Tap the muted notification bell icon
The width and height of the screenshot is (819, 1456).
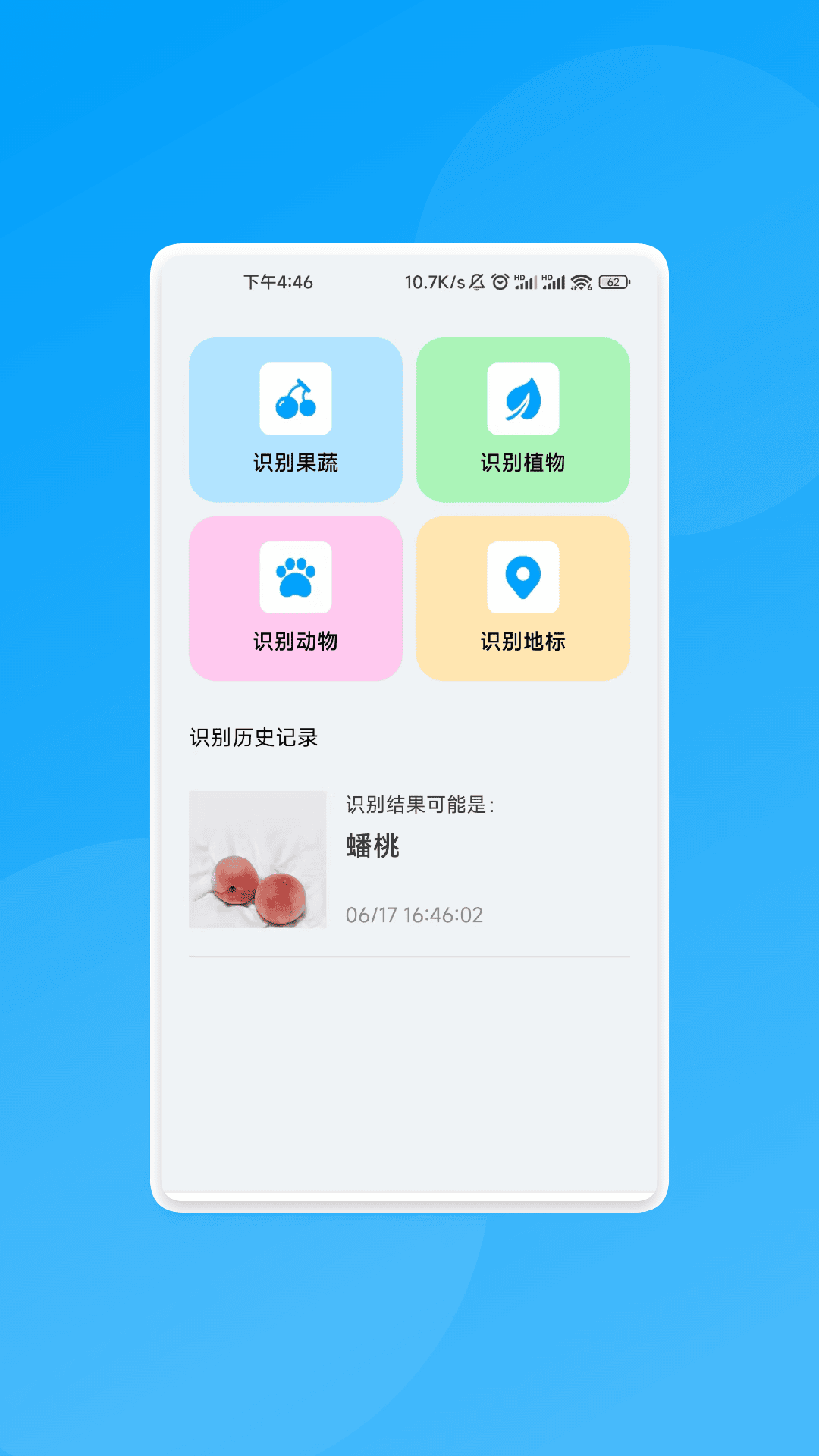coord(475,281)
